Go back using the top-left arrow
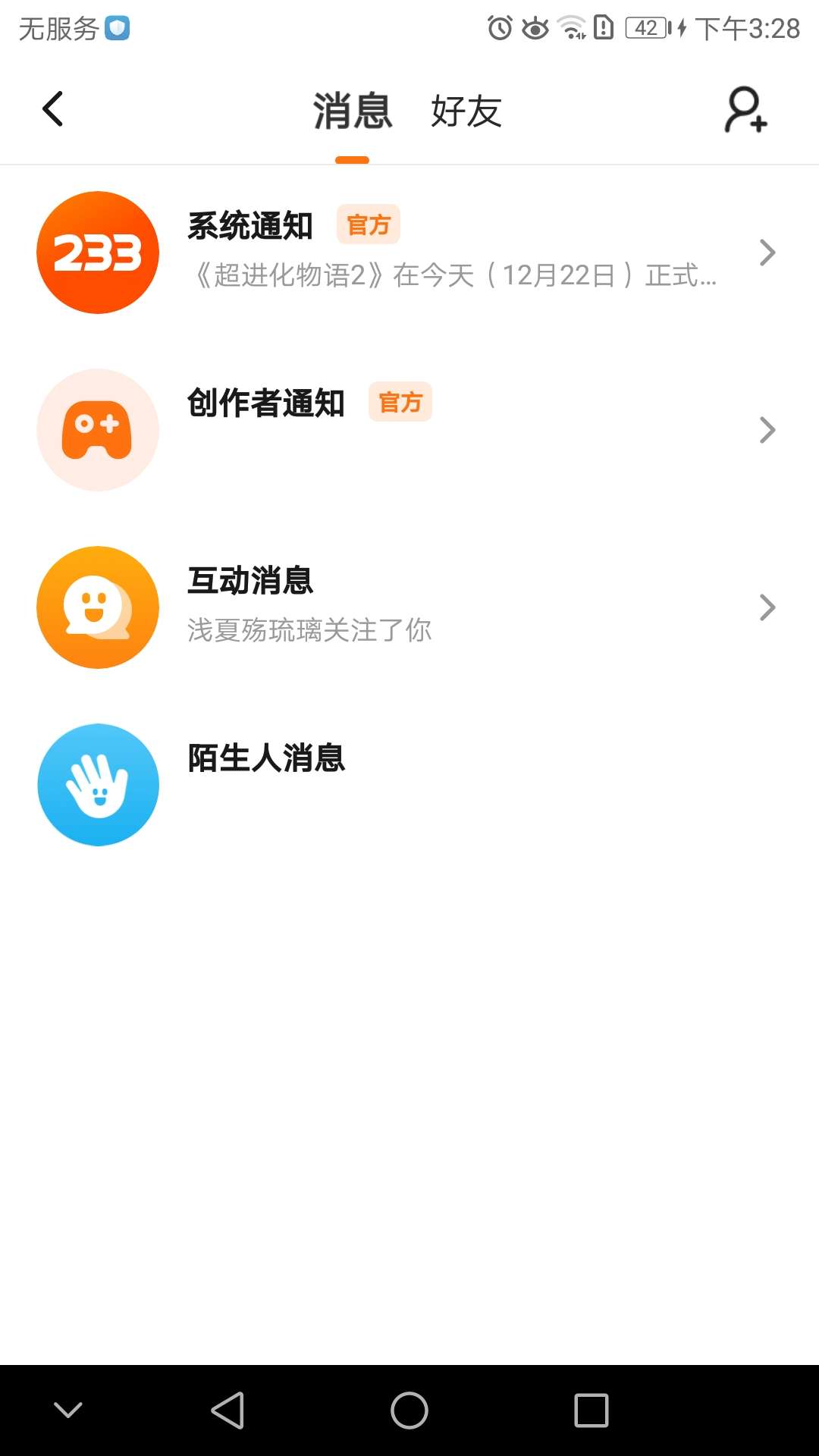The height and width of the screenshot is (1456, 819). [x=52, y=109]
